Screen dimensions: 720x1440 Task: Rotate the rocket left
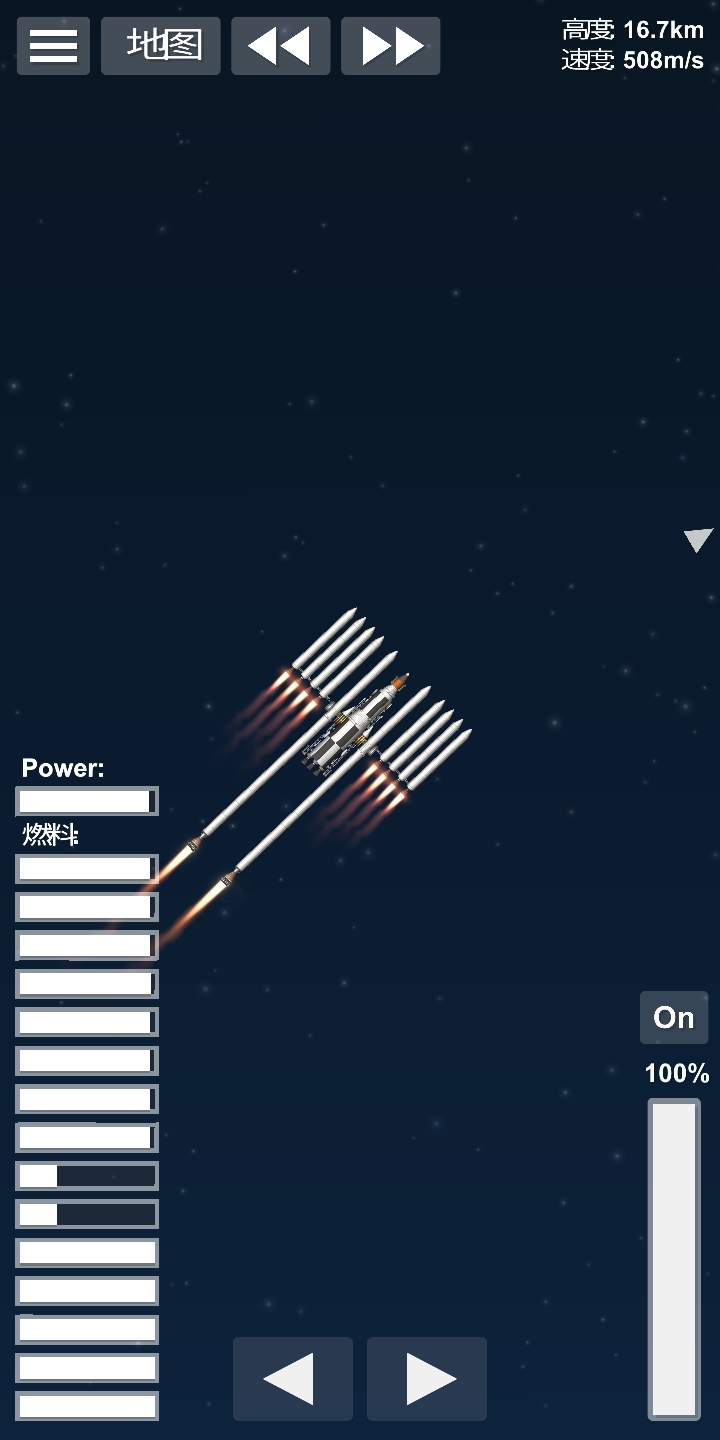coord(293,1379)
